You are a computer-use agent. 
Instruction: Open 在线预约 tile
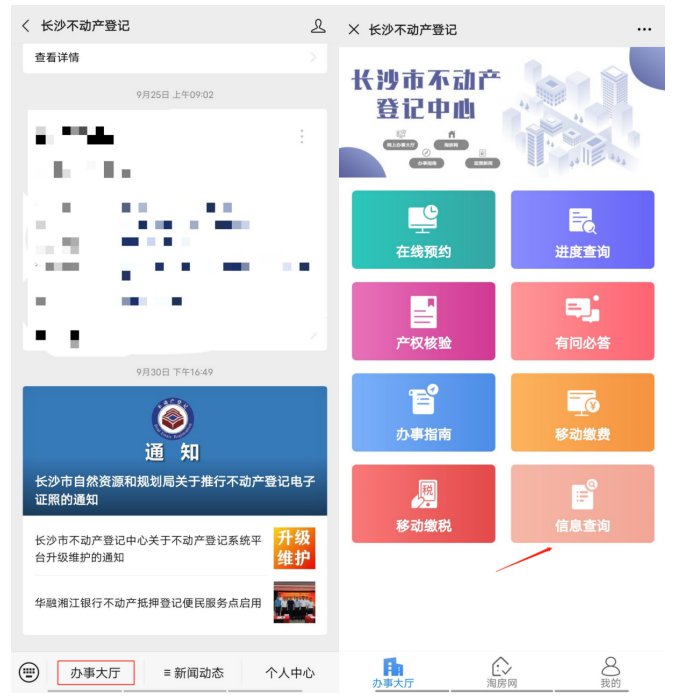(423, 230)
